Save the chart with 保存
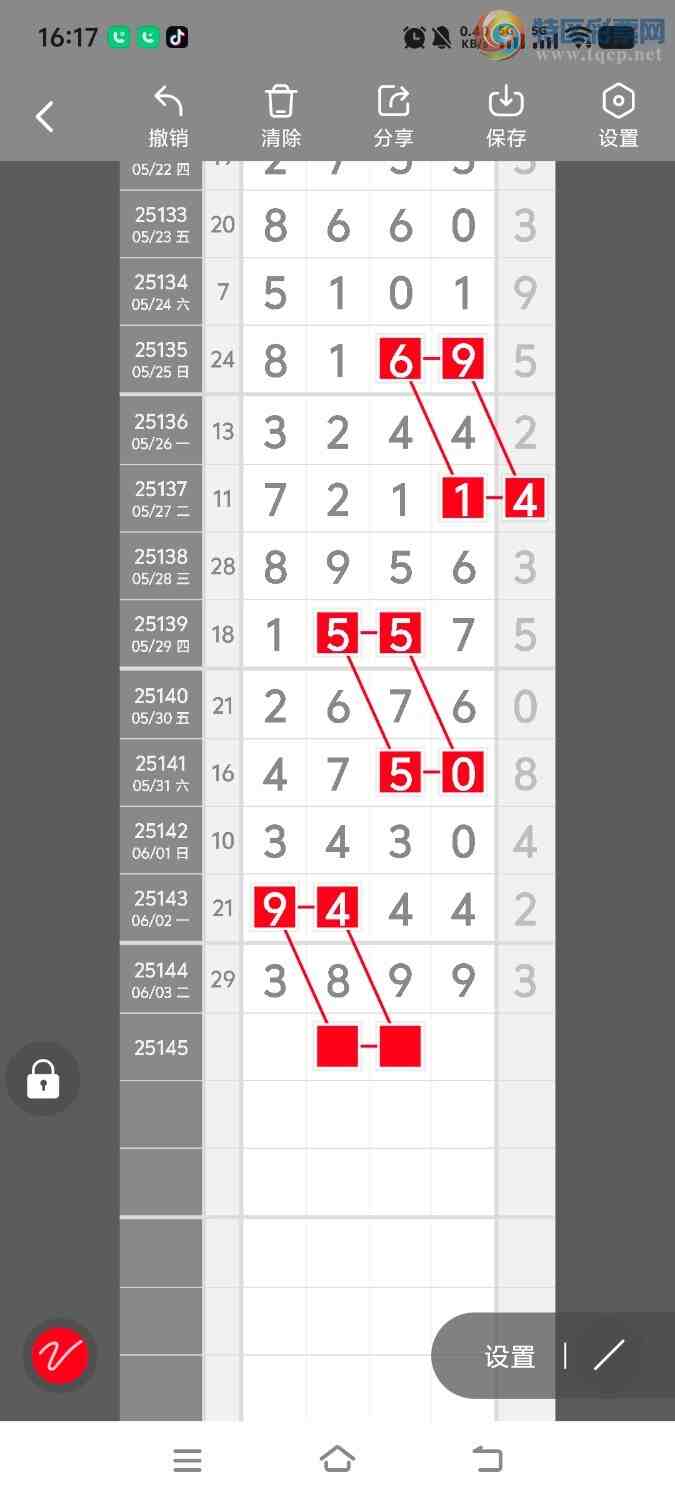675x1500 pixels. pos(506,117)
